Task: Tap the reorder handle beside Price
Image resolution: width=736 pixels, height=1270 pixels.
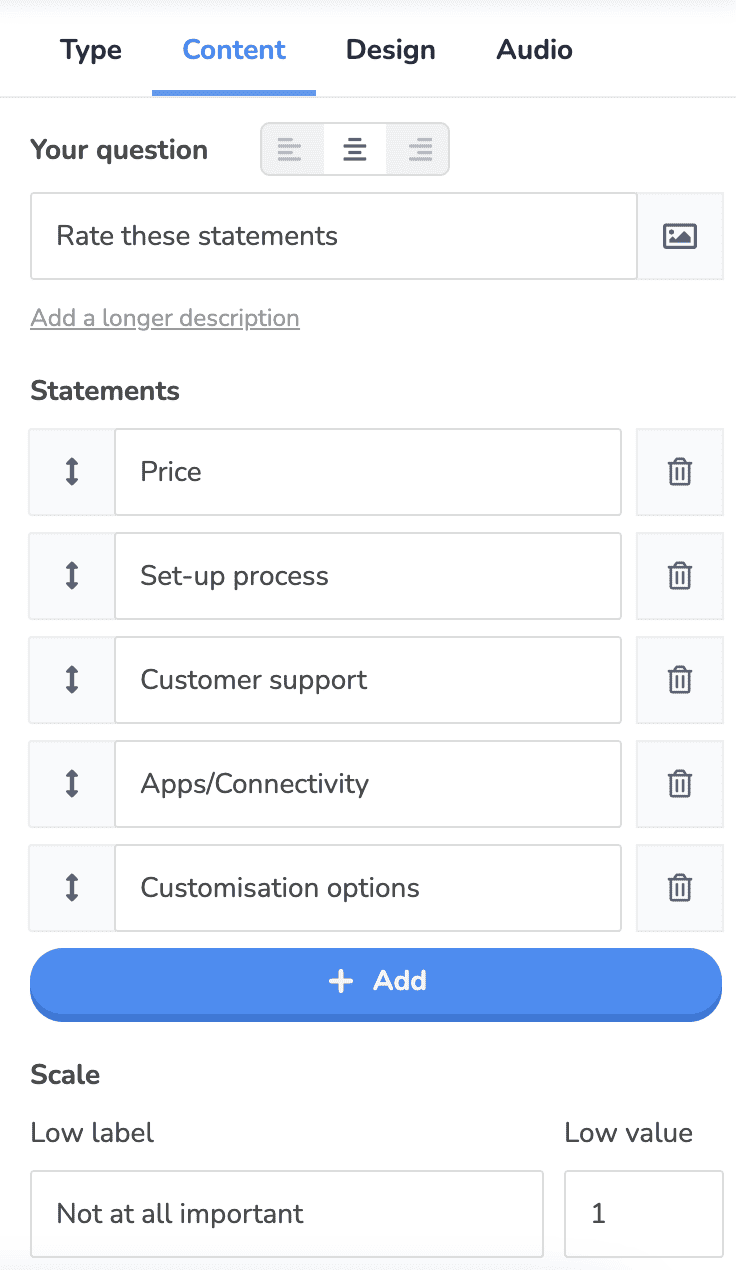Action: 72,472
